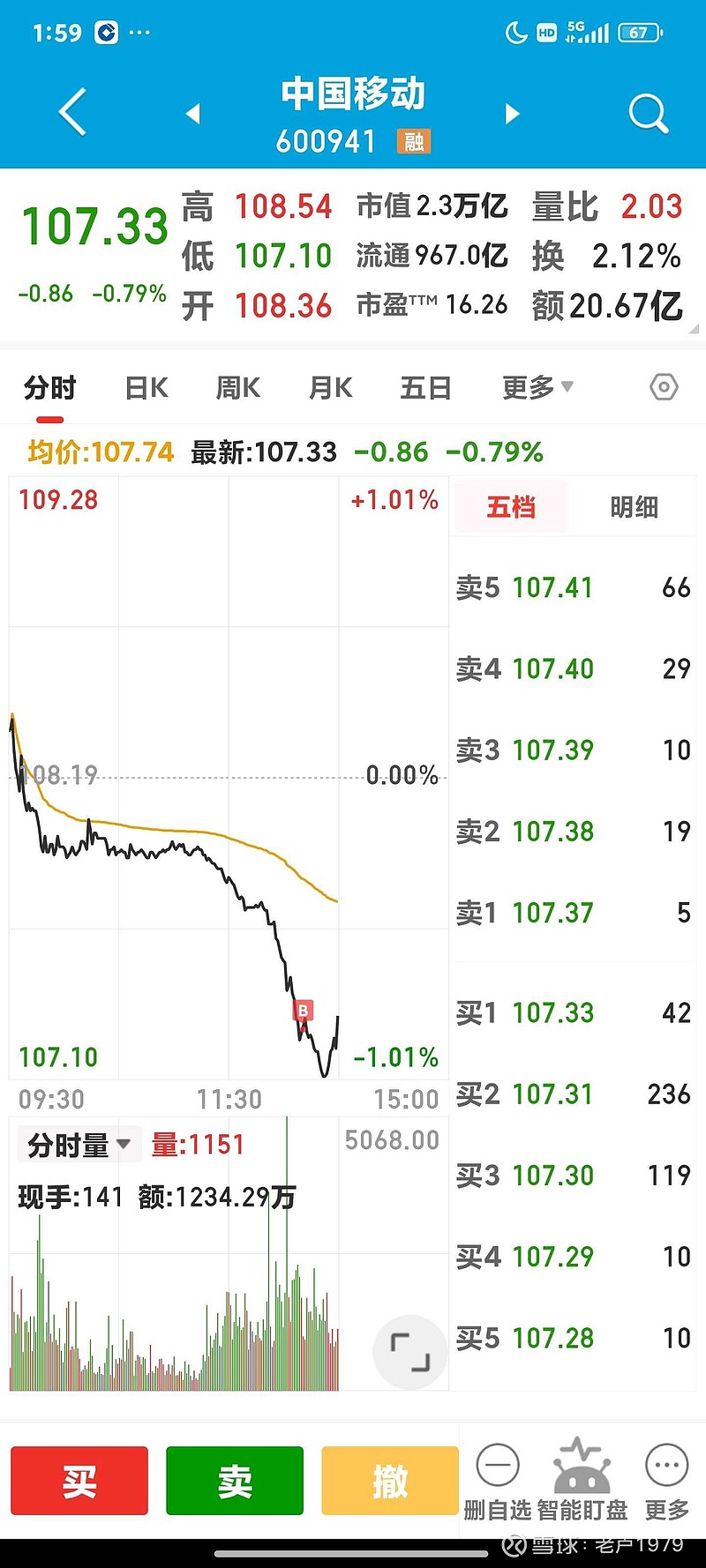Switch to the 明细 tab
This screenshot has width=706, height=1568.
(x=634, y=507)
